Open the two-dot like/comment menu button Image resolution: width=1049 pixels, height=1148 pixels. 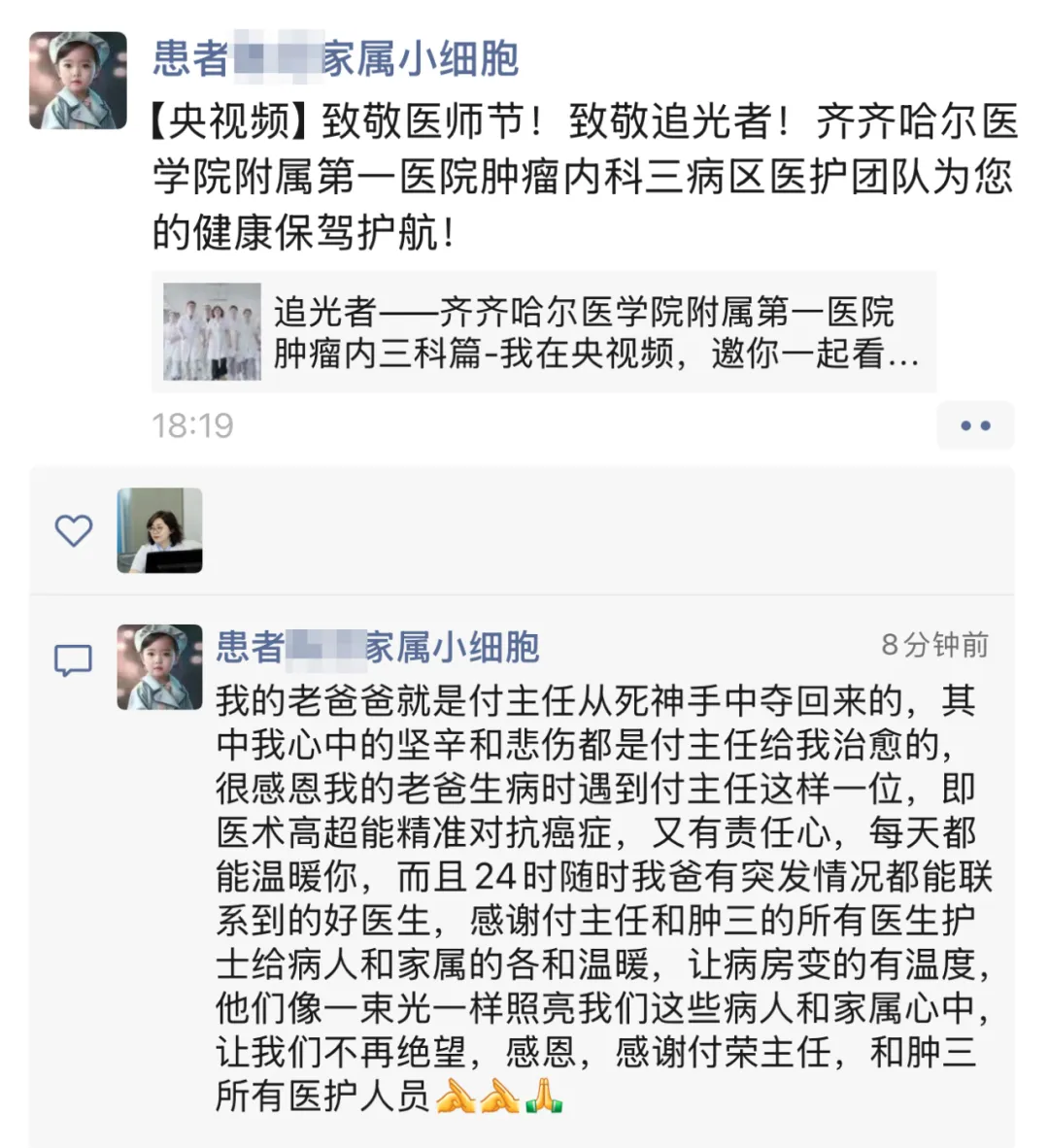tap(974, 425)
